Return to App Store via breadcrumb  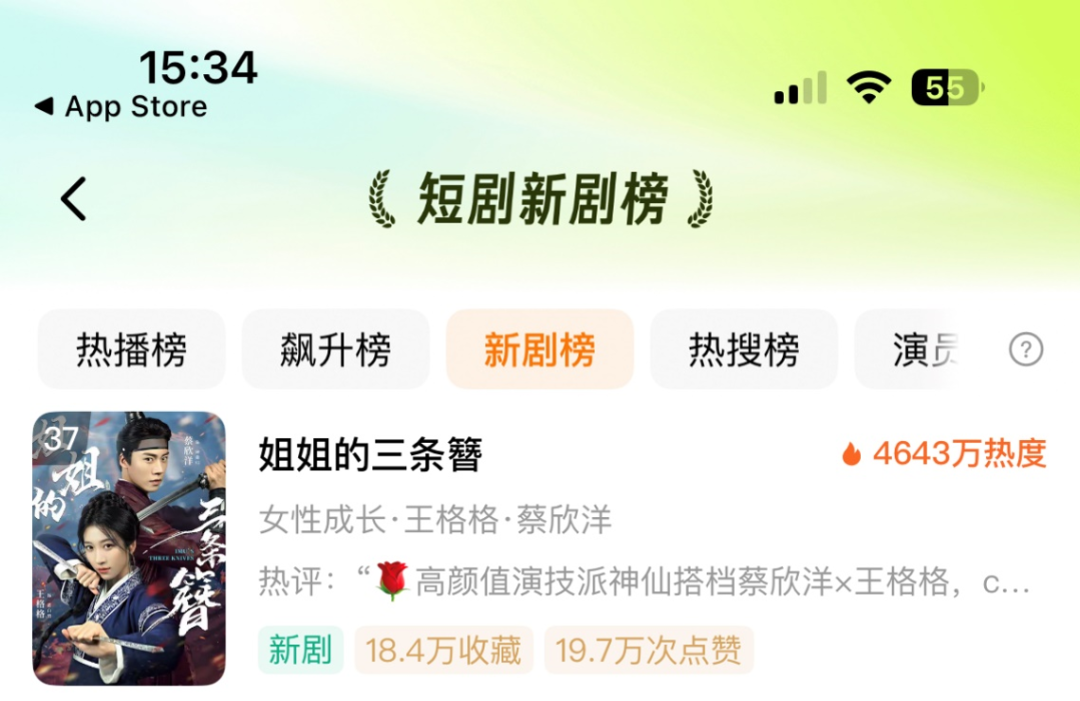(x=121, y=107)
